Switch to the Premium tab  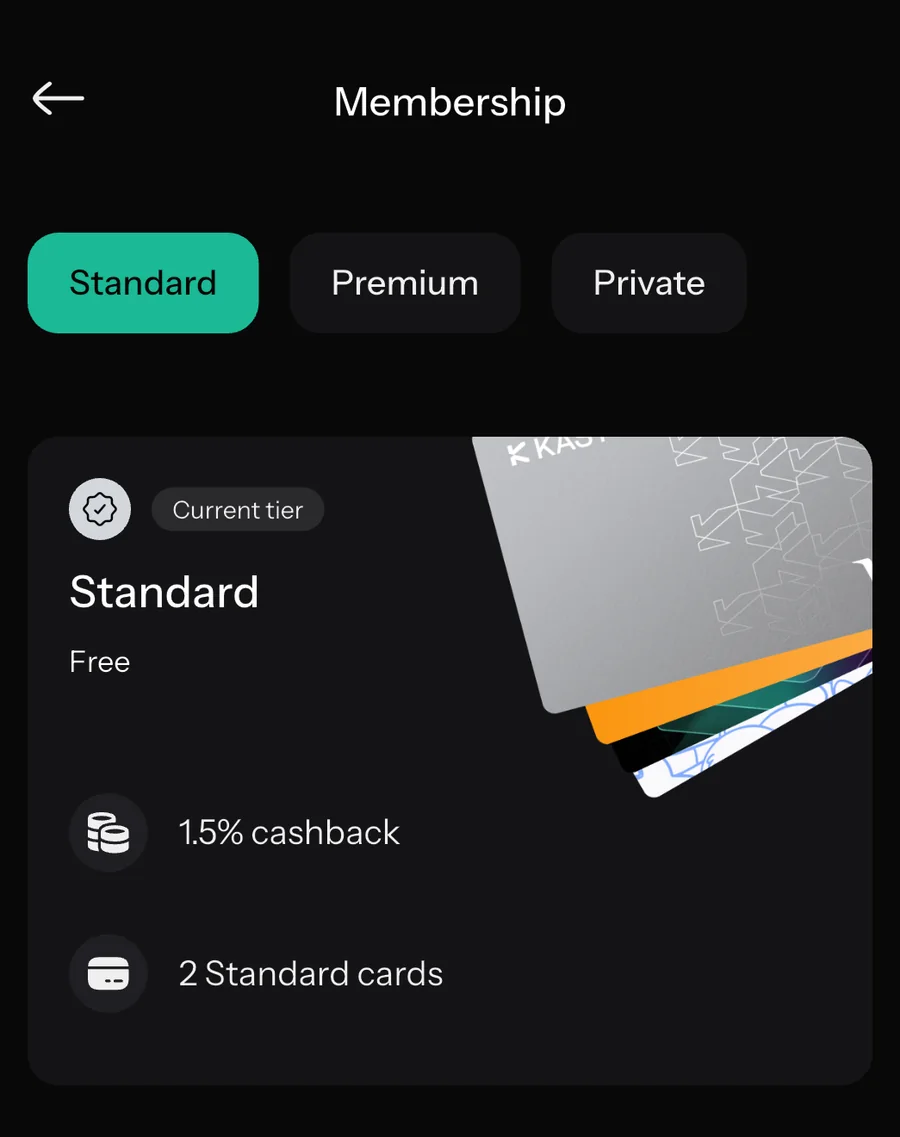pyautogui.click(x=405, y=283)
